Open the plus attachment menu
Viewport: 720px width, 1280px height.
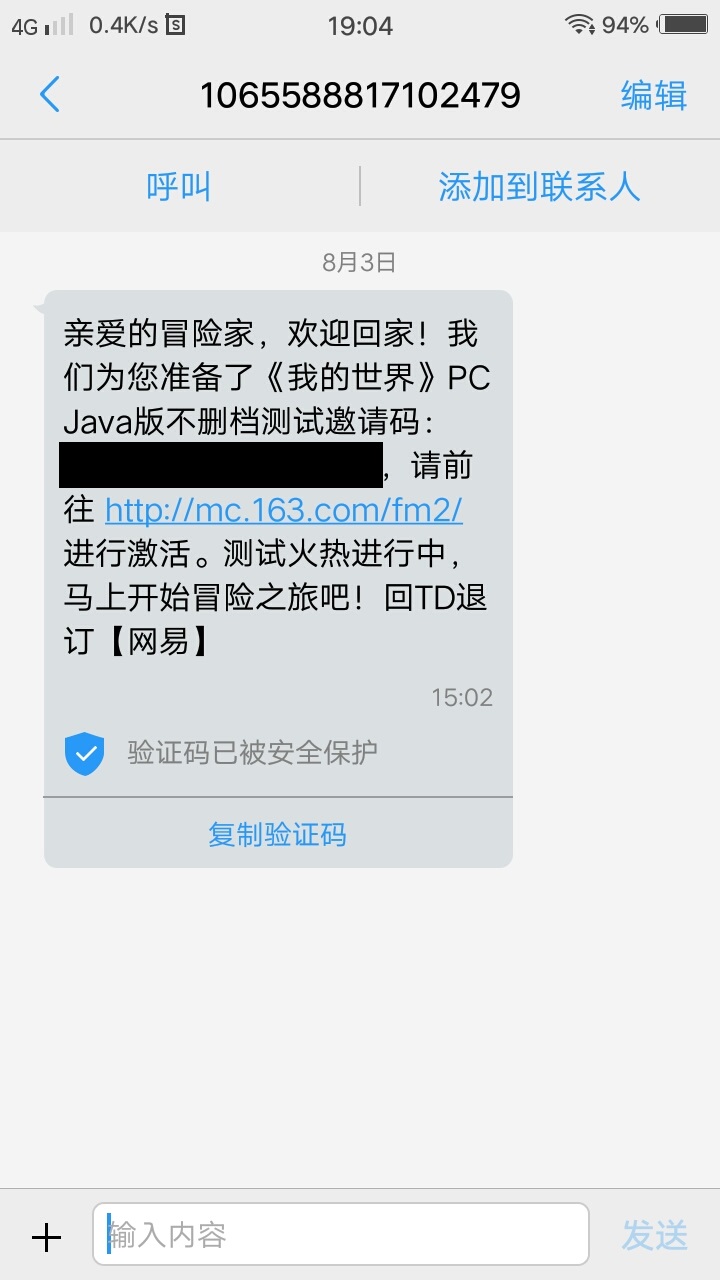[x=46, y=1238]
